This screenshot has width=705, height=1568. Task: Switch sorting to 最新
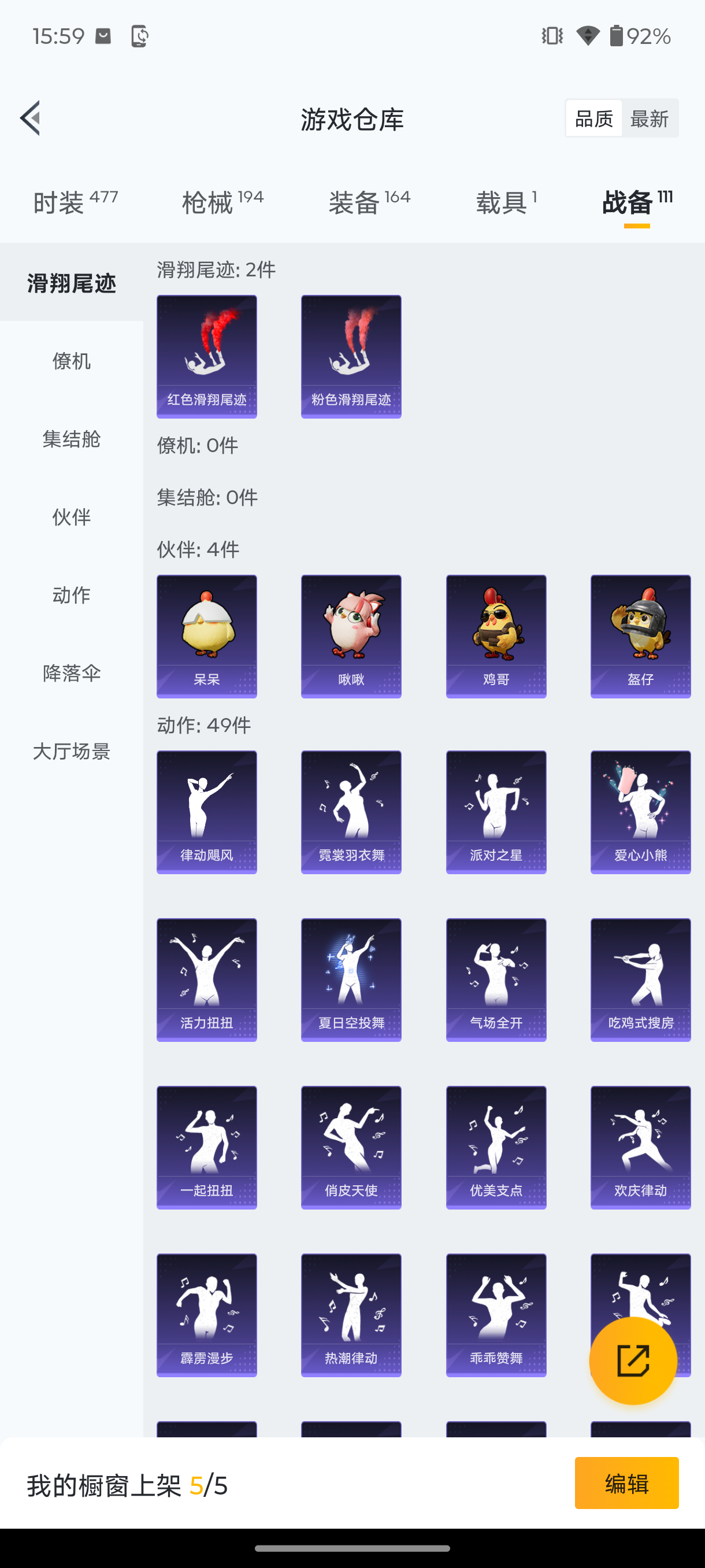650,118
